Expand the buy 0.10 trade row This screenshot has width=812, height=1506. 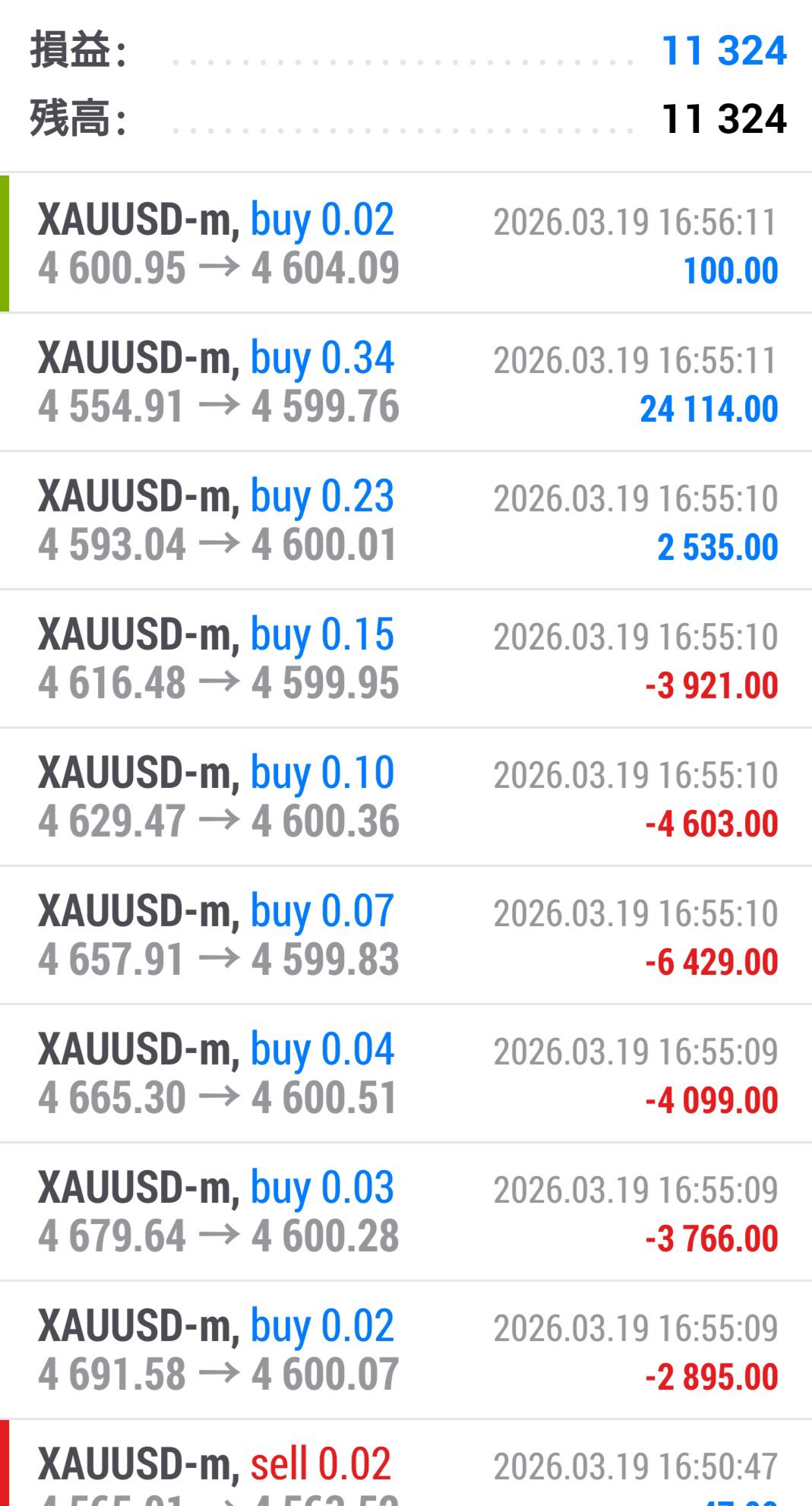(406, 797)
